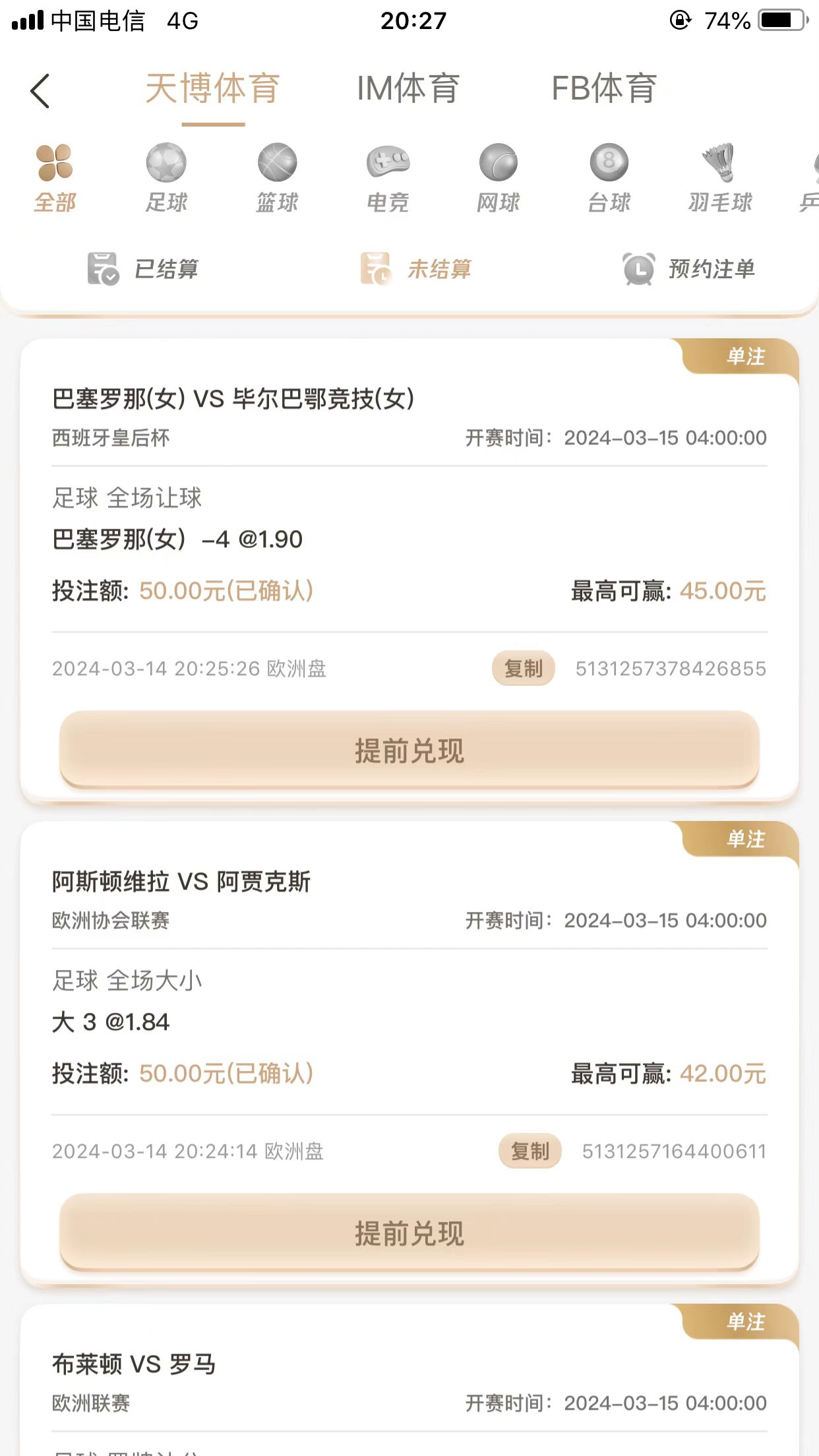Copy order number 5131257378426855
Viewport: 819px width, 1456px height.
tap(523, 669)
